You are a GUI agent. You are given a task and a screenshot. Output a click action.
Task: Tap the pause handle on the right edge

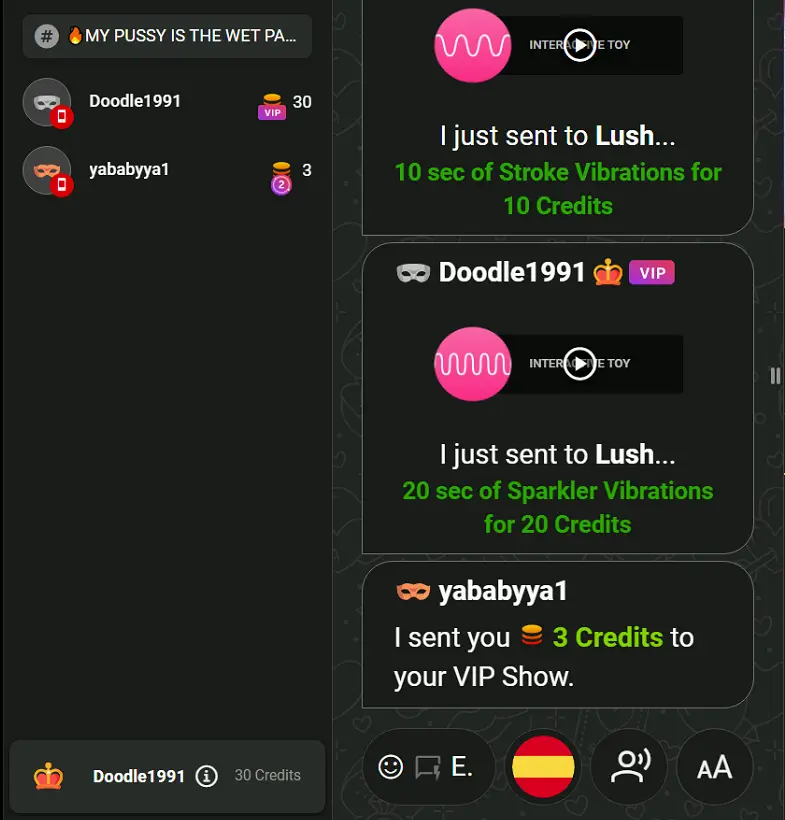(x=775, y=375)
